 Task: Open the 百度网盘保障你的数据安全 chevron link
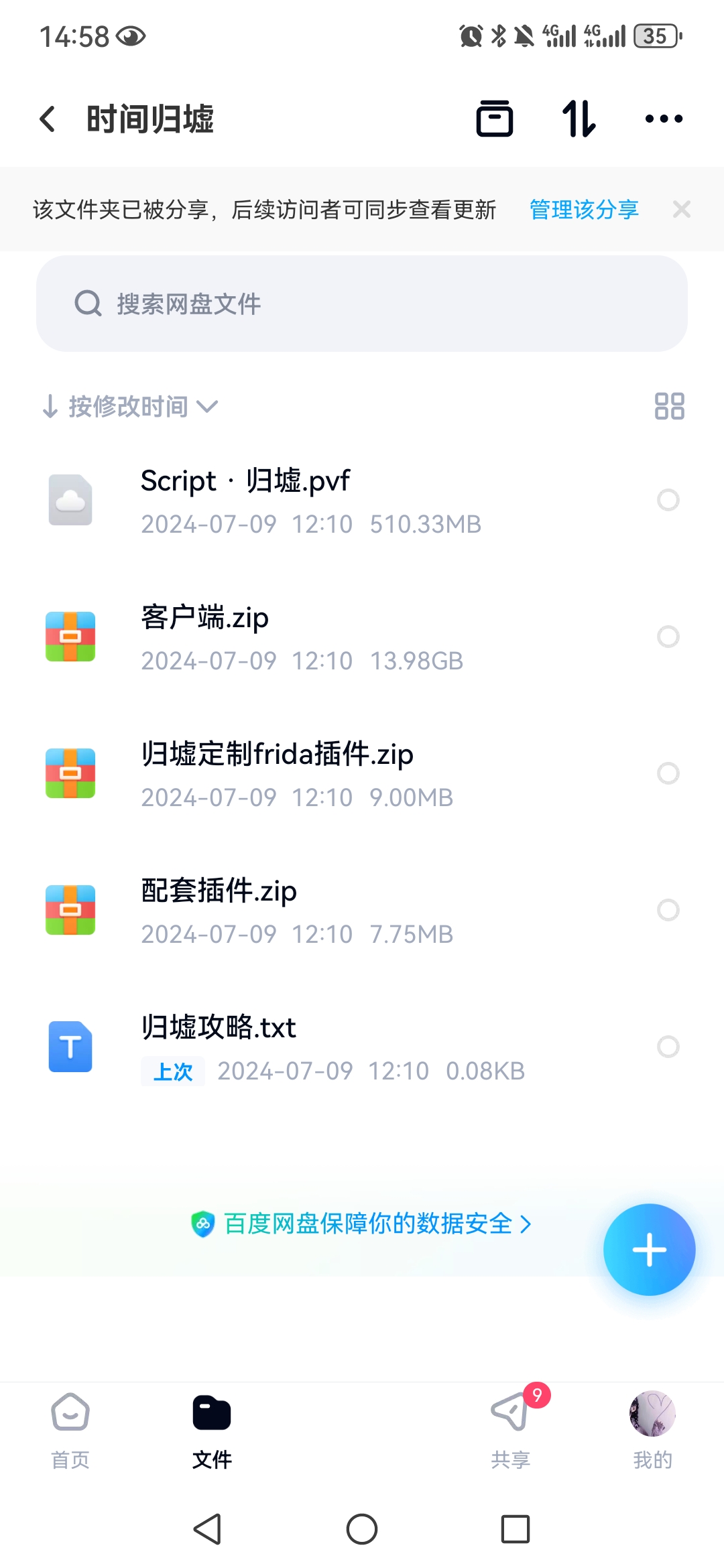click(x=362, y=1224)
